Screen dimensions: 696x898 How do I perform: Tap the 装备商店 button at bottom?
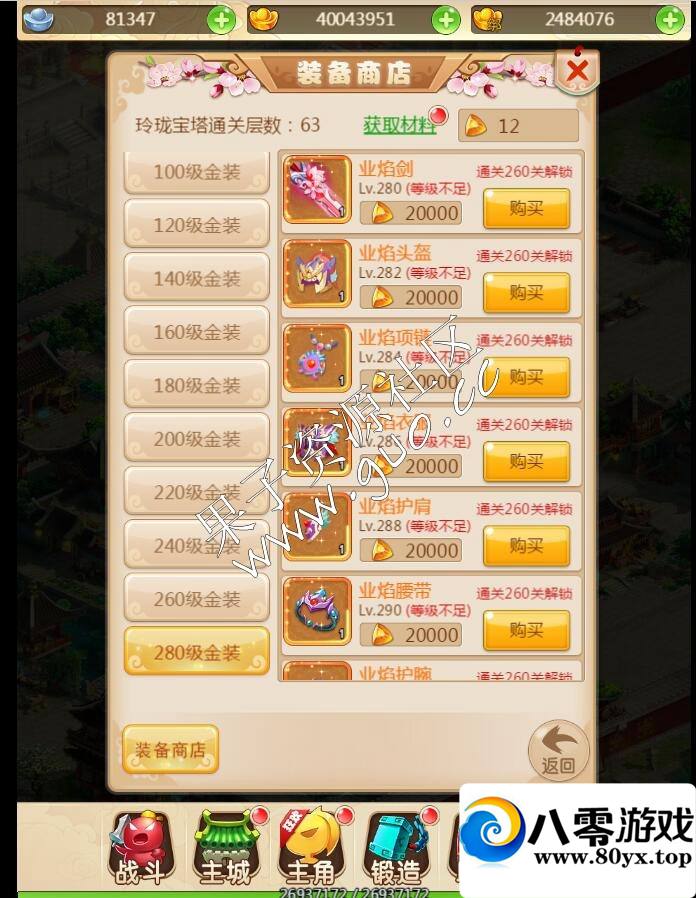point(170,749)
